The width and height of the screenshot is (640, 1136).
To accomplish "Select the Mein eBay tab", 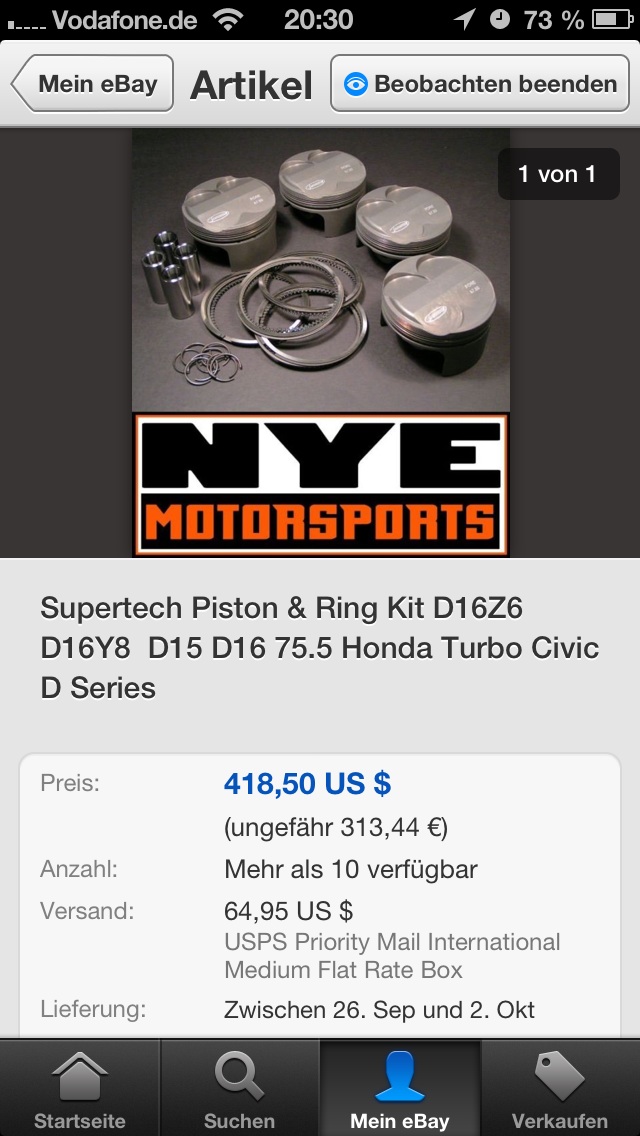I will click(400, 1090).
